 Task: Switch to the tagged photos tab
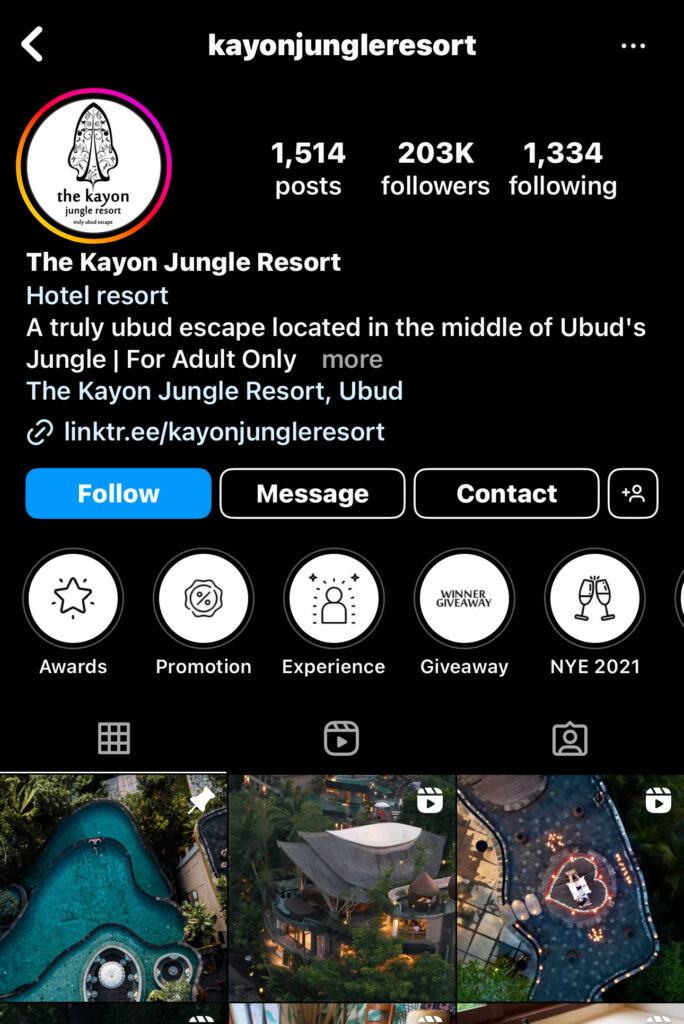(569, 739)
